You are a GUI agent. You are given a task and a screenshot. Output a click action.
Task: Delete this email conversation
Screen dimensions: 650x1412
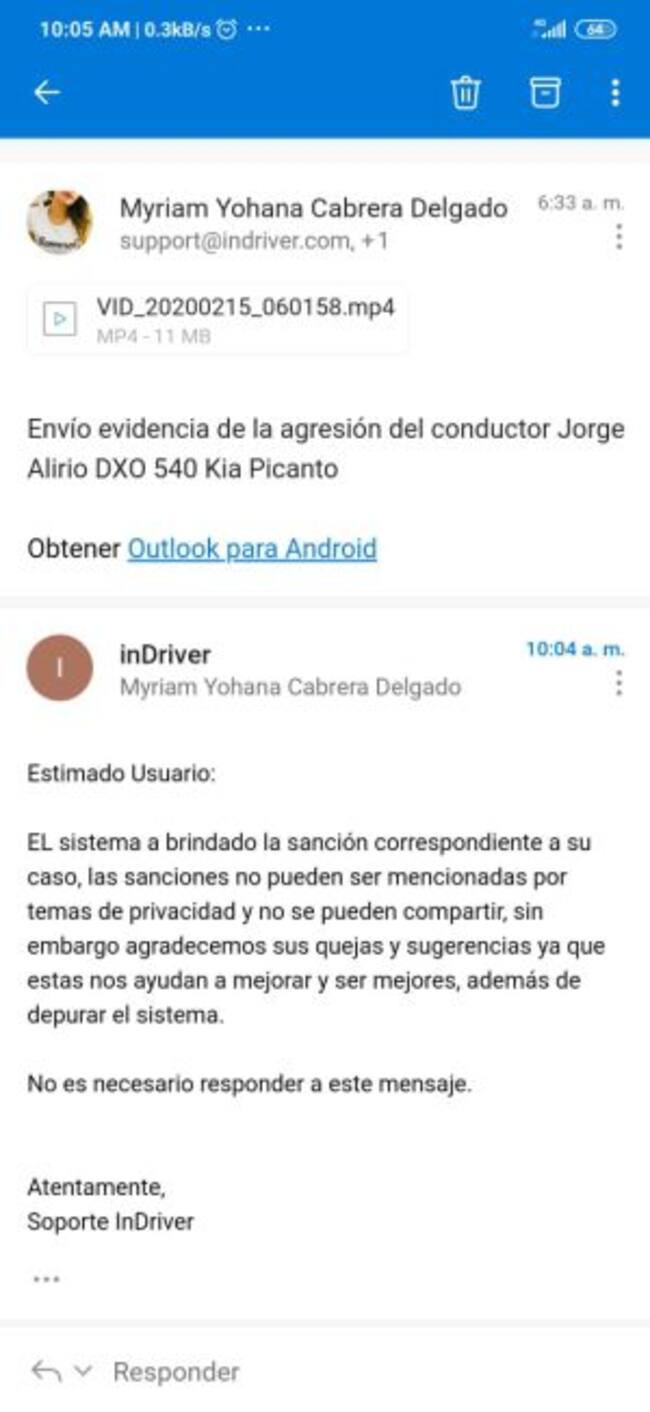click(x=465, y=93)
